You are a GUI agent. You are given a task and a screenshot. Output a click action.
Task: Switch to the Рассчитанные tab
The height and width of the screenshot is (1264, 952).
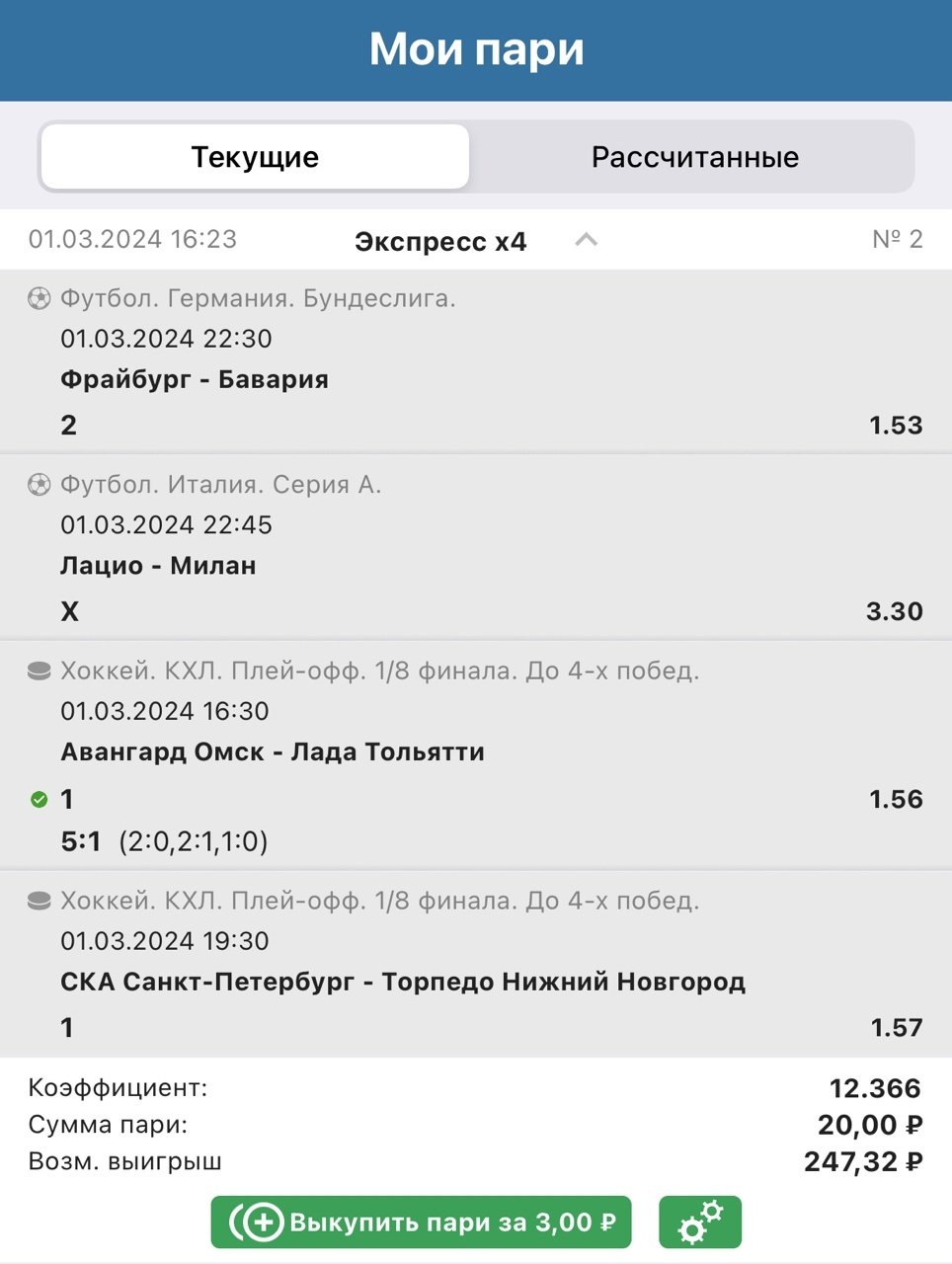694,157
